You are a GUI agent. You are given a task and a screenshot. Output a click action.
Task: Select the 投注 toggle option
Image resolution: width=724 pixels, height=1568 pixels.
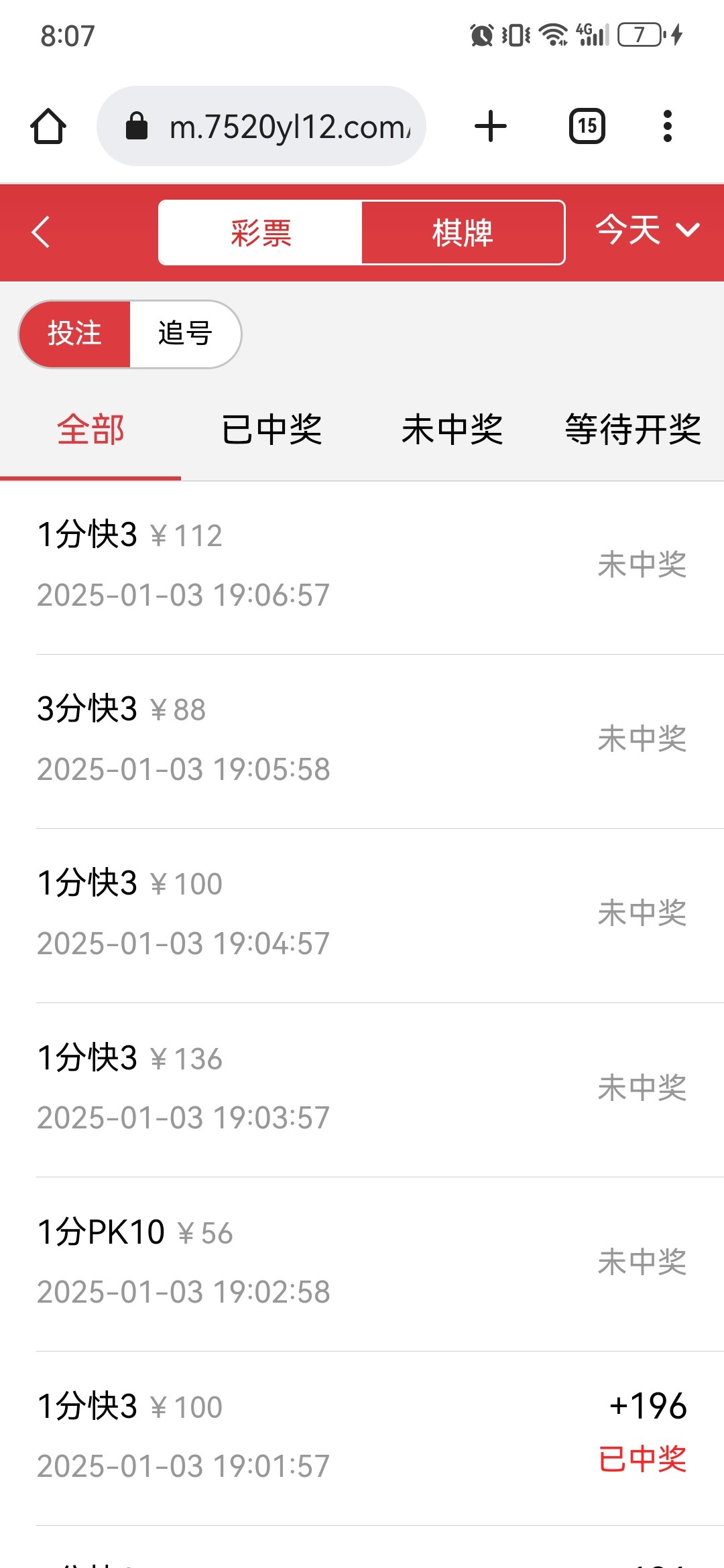[75, 334]
